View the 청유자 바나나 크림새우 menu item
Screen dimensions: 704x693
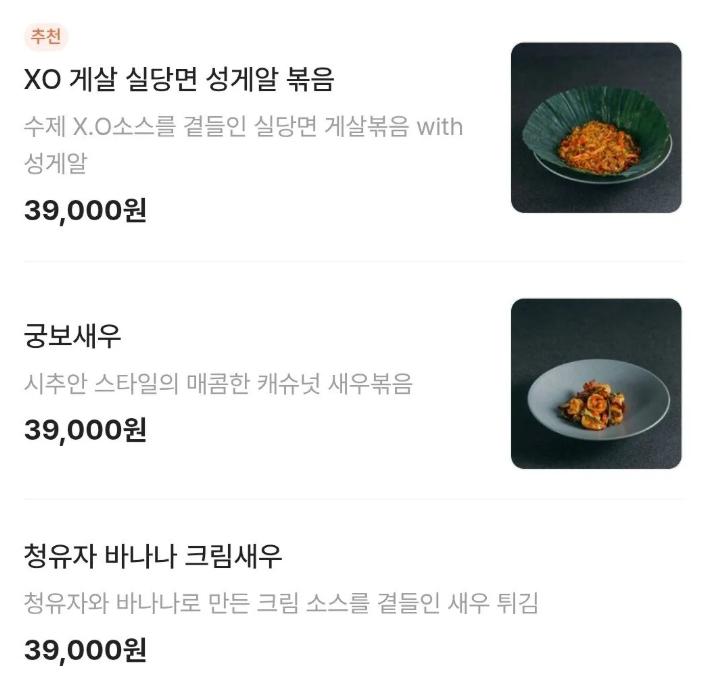point(153,556)
